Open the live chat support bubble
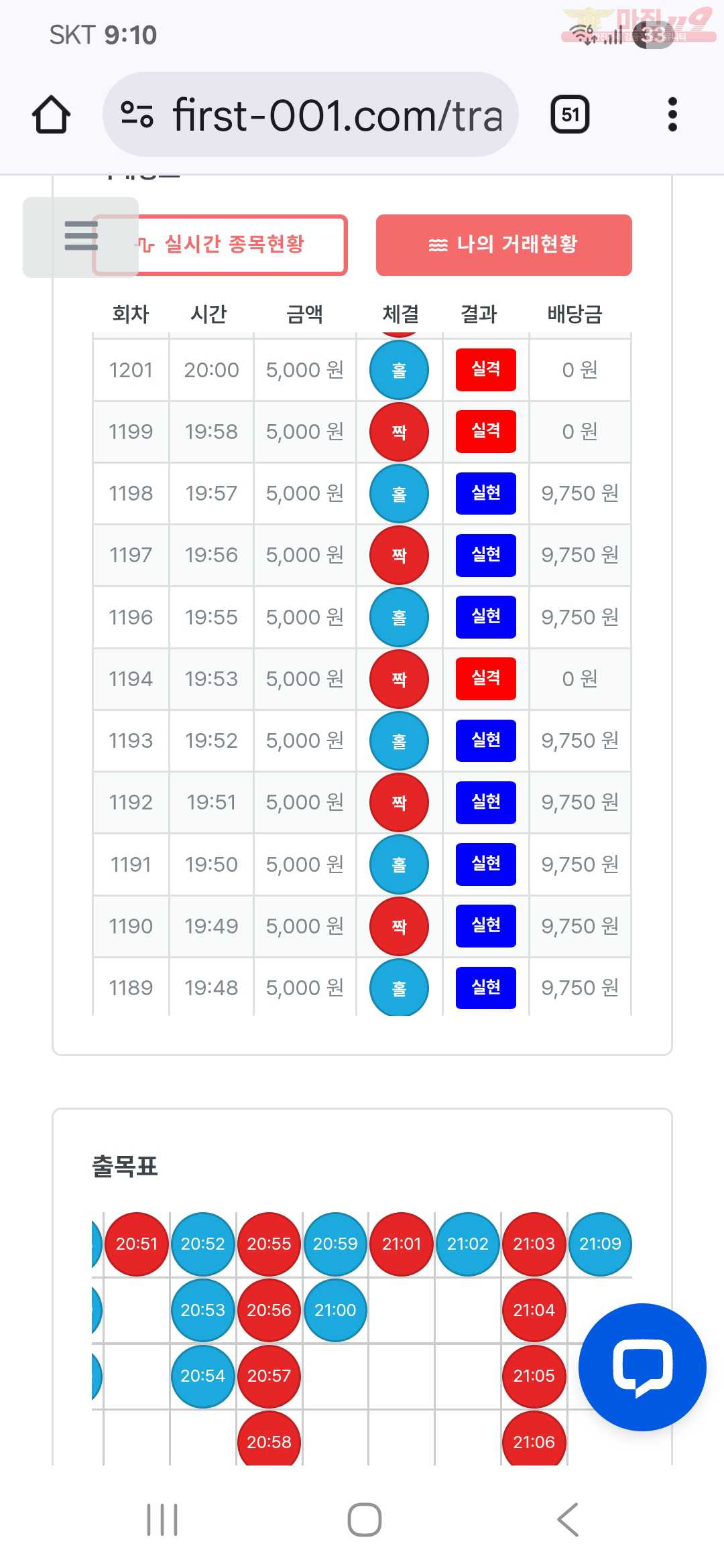This screenshot has width=724, height=1568. 642,1367
